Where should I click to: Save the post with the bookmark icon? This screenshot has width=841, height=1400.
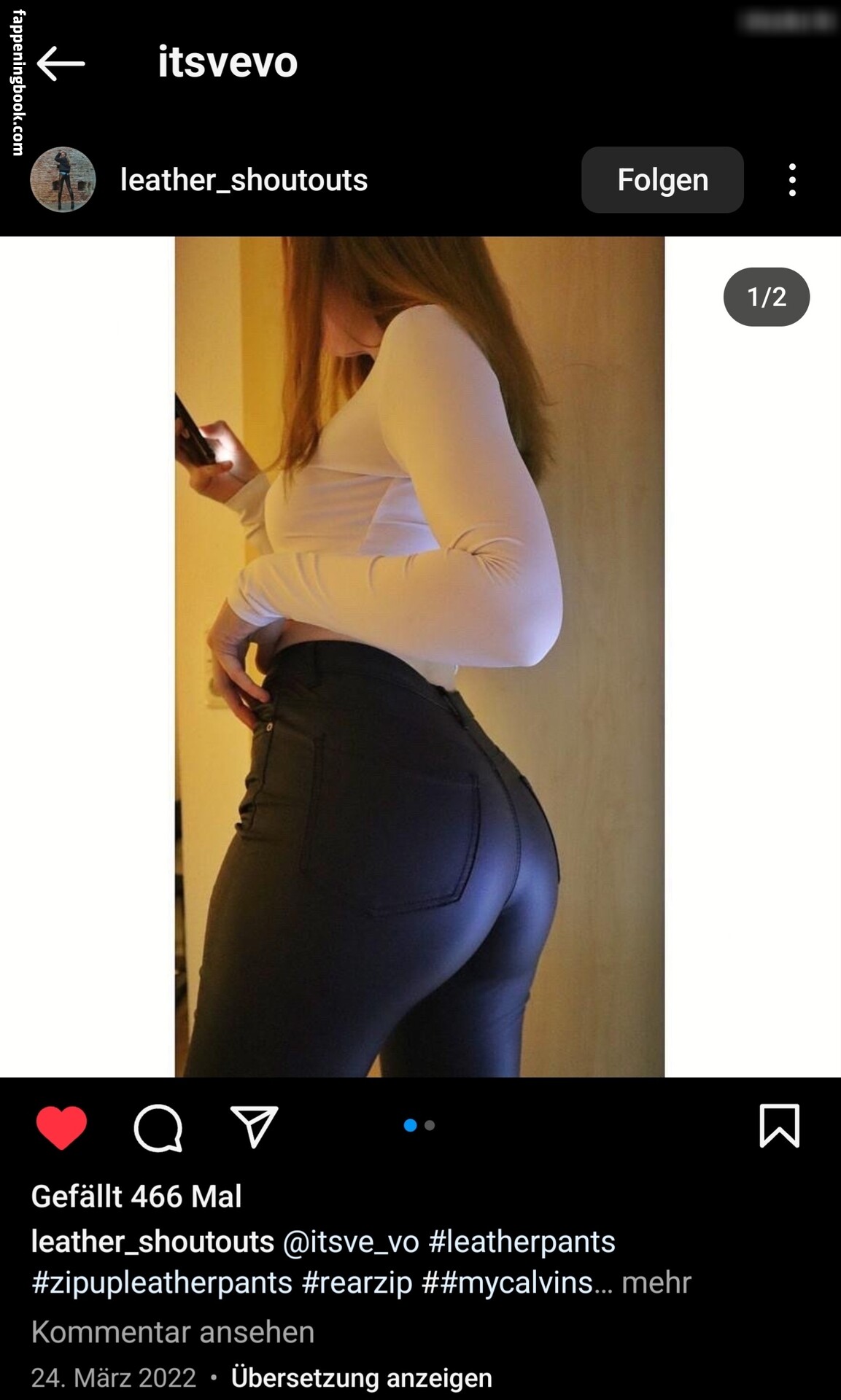pos(779,1126)
